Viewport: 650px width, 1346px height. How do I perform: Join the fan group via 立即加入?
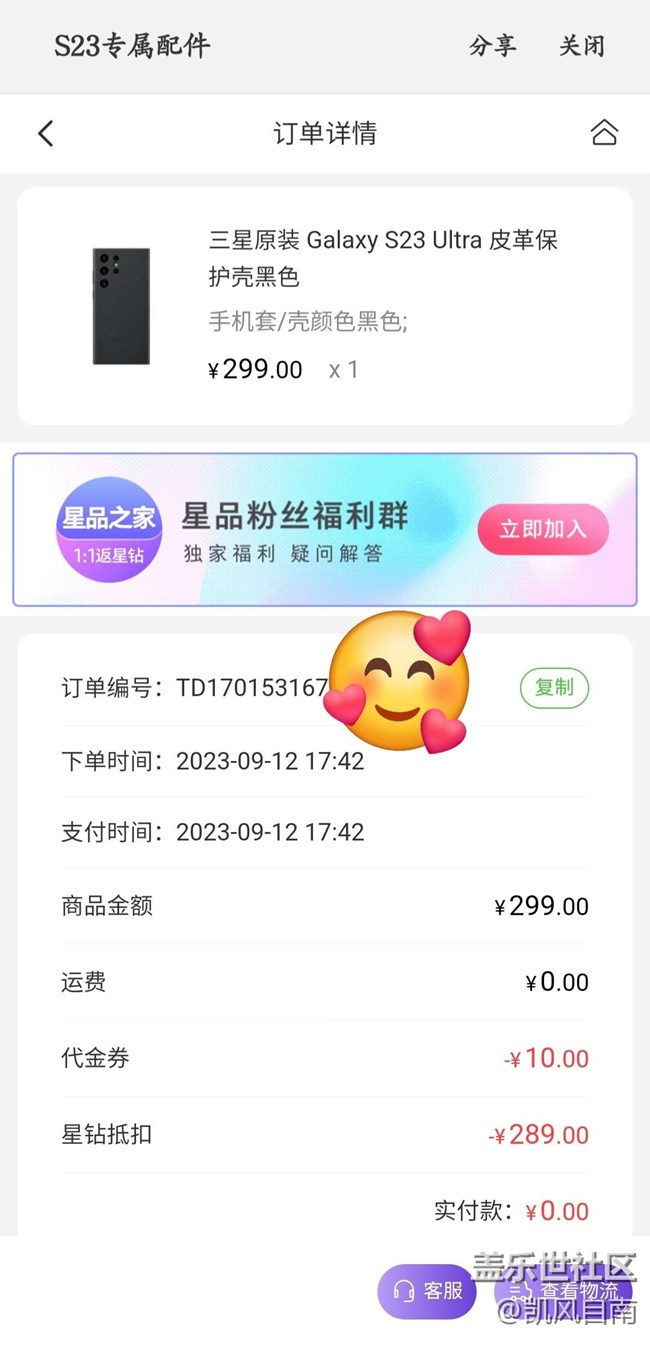point(543,529)
